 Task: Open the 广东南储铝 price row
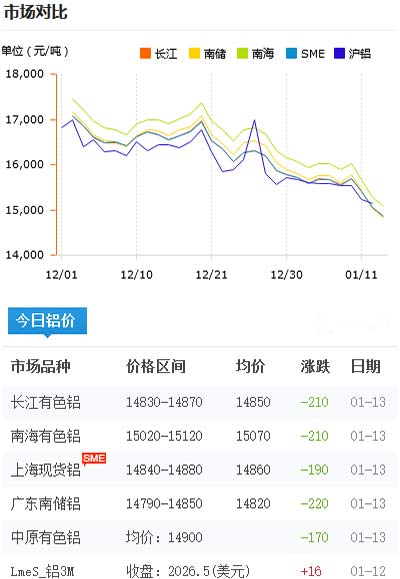tap(200, 503)
